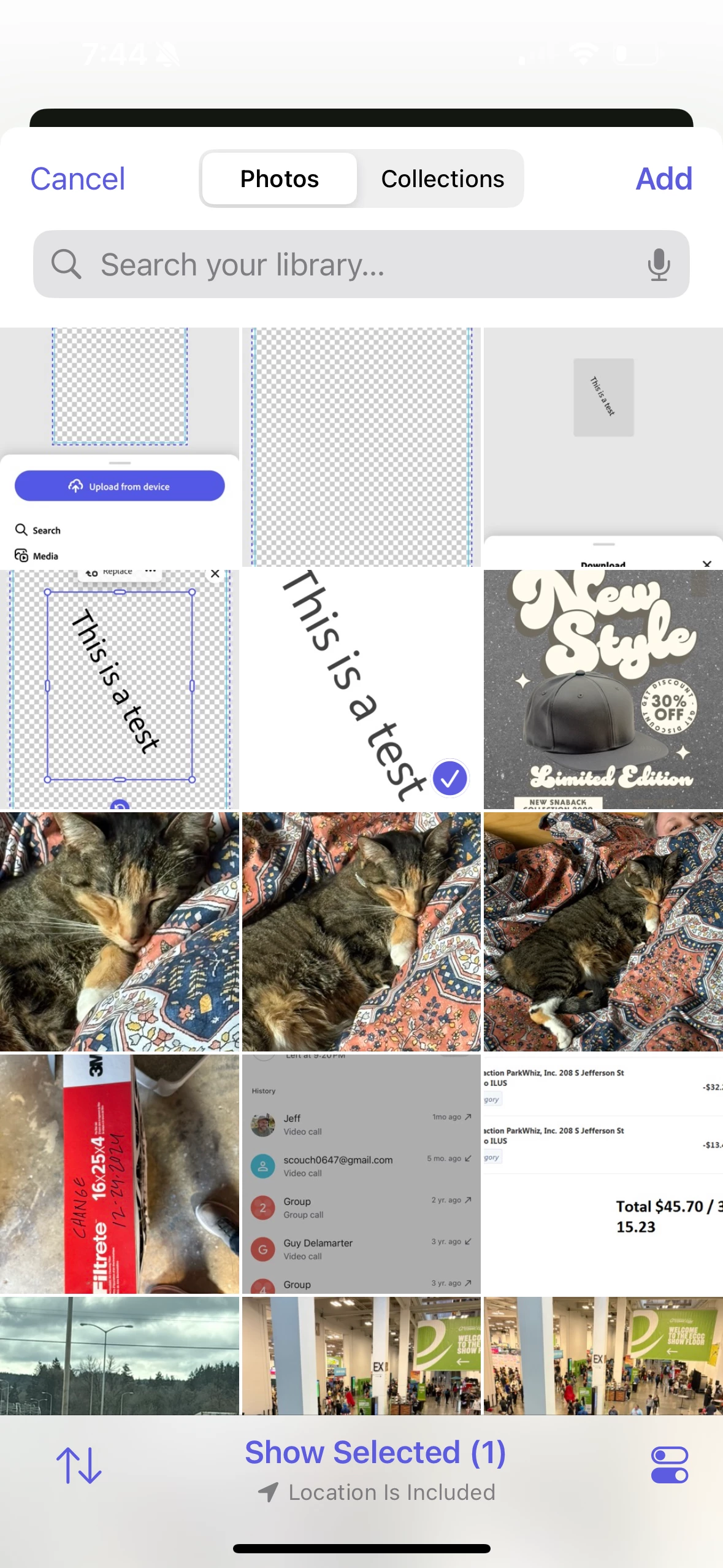Select the Filtrete filter box photo
The width and height of the screenshot is (723, 1568).
tap(119, 1173)
